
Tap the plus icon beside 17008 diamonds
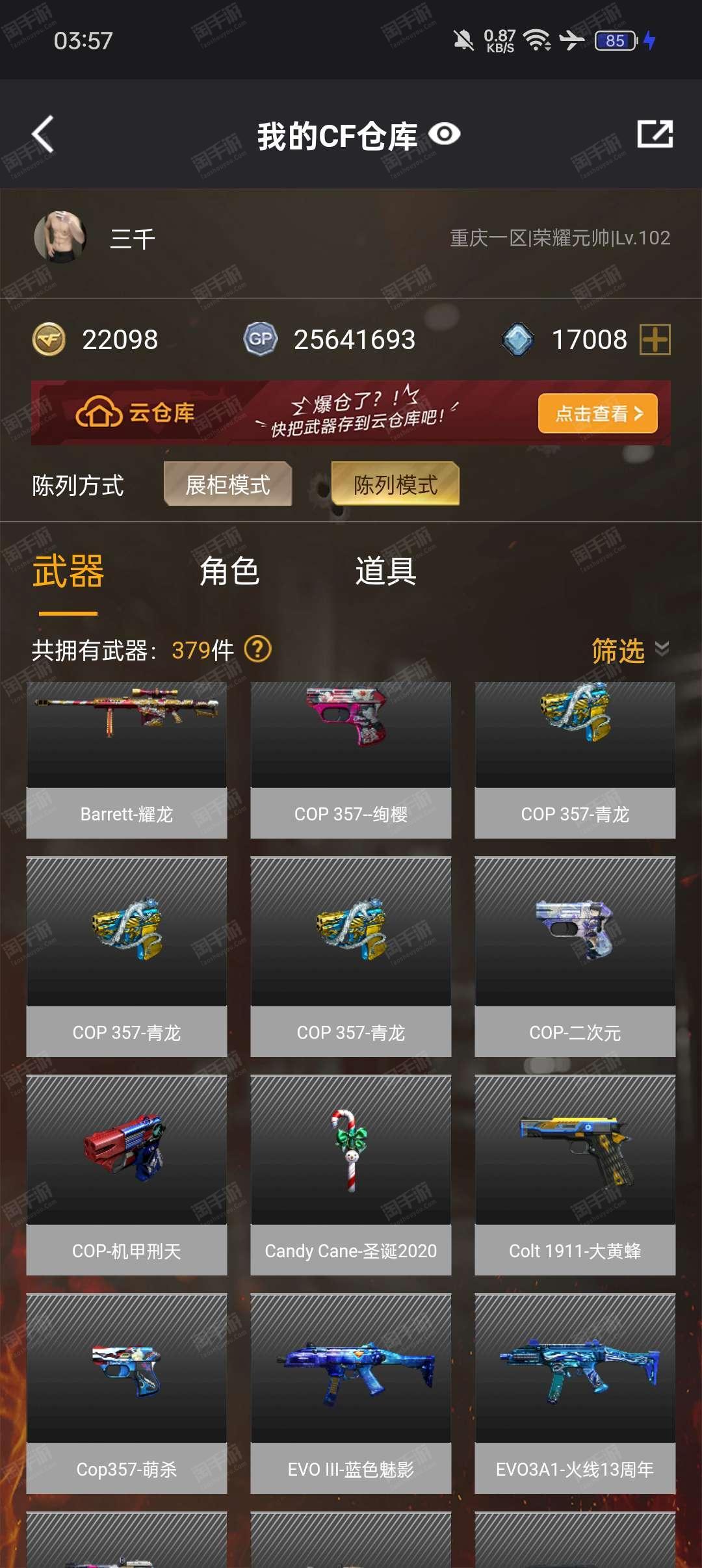coord(655,339)
